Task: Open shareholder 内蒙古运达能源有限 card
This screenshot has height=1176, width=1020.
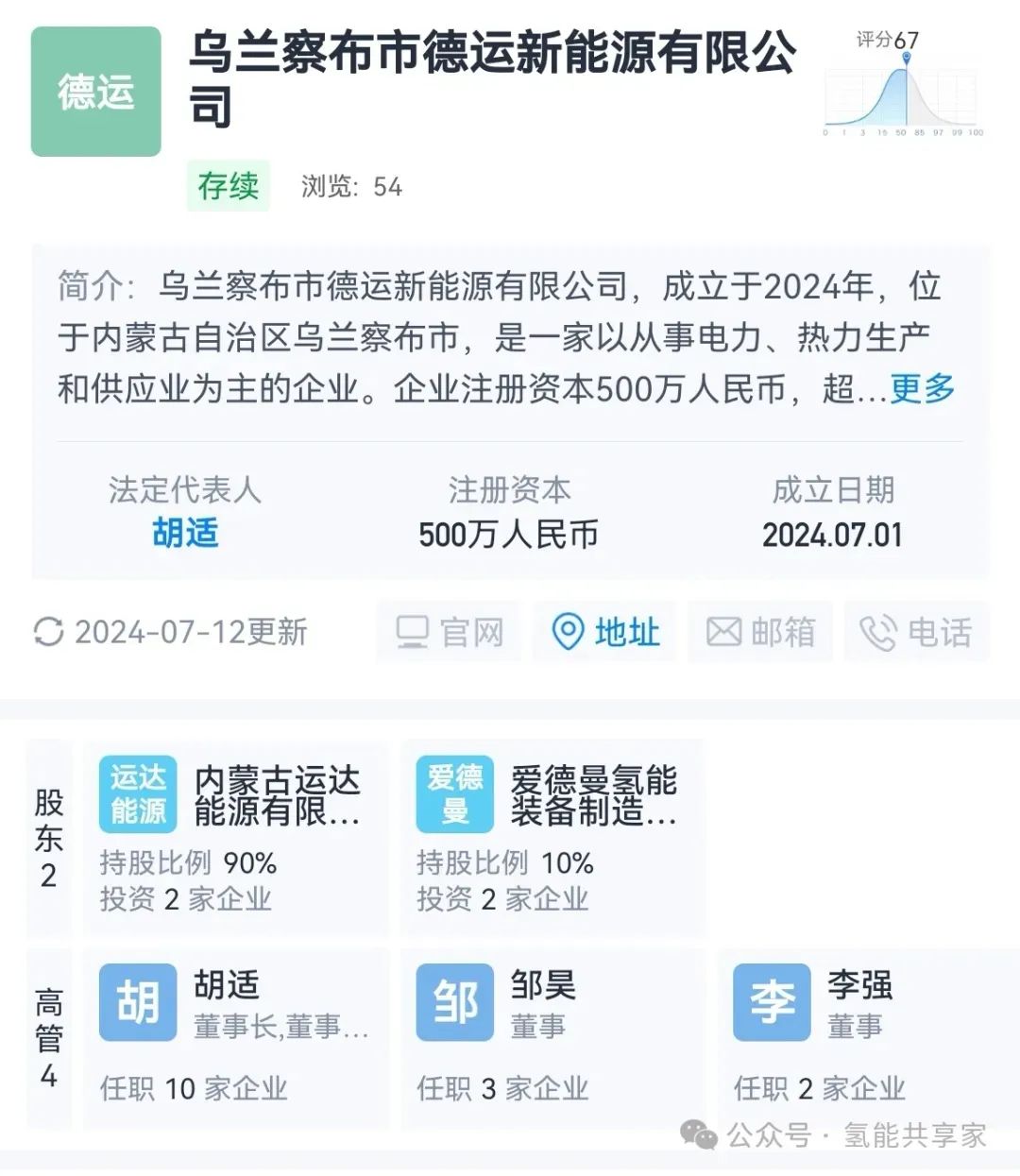Action: (235, 838)
